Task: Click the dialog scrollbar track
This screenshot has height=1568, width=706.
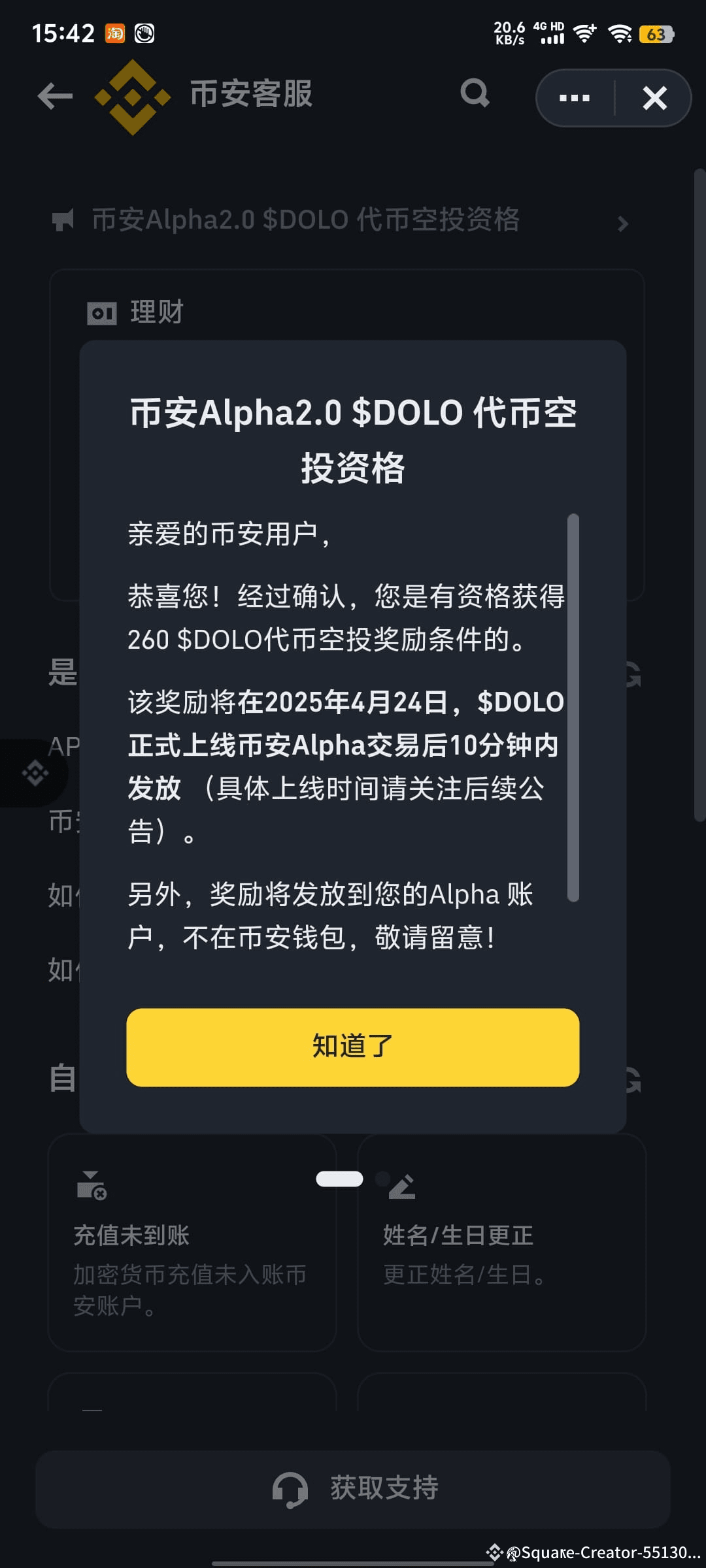Action: 572,706
